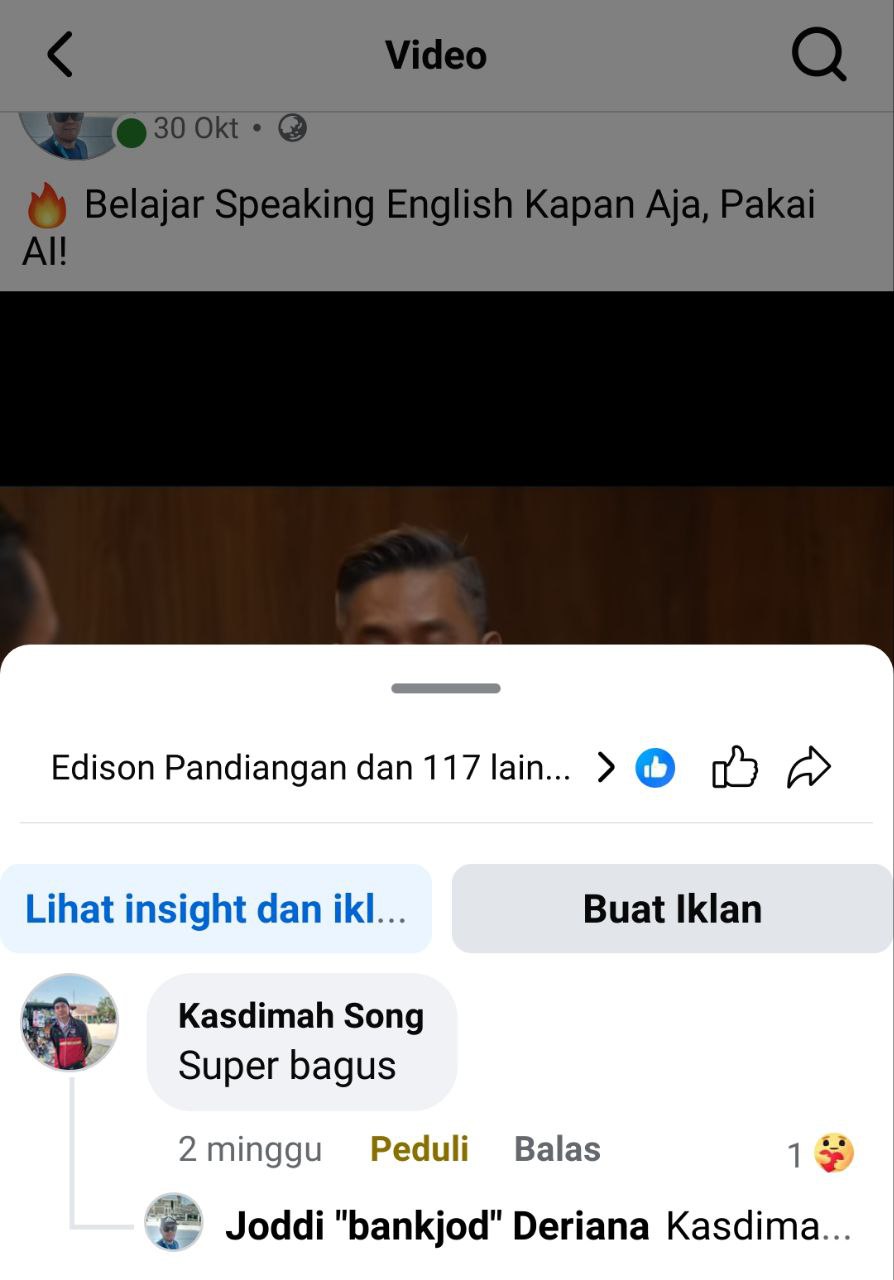The image size is (894, 1280).
Task: Share the video via arrow icon
Action: pyautogui.click(x=808, y=768)
